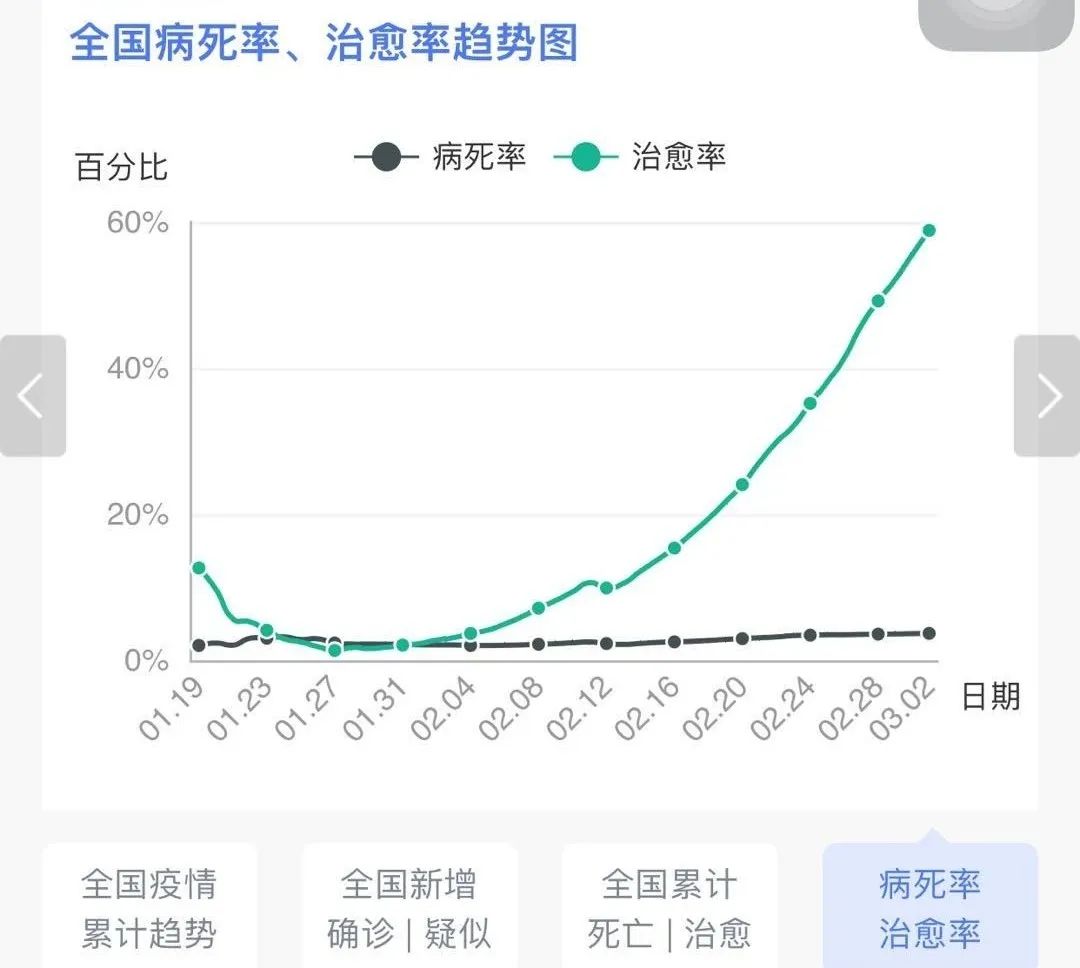The width and height of the screenshot is (1080, 968).
Task: Switch to 全国疫情累计趋势 tab
Action: (149, 908)
